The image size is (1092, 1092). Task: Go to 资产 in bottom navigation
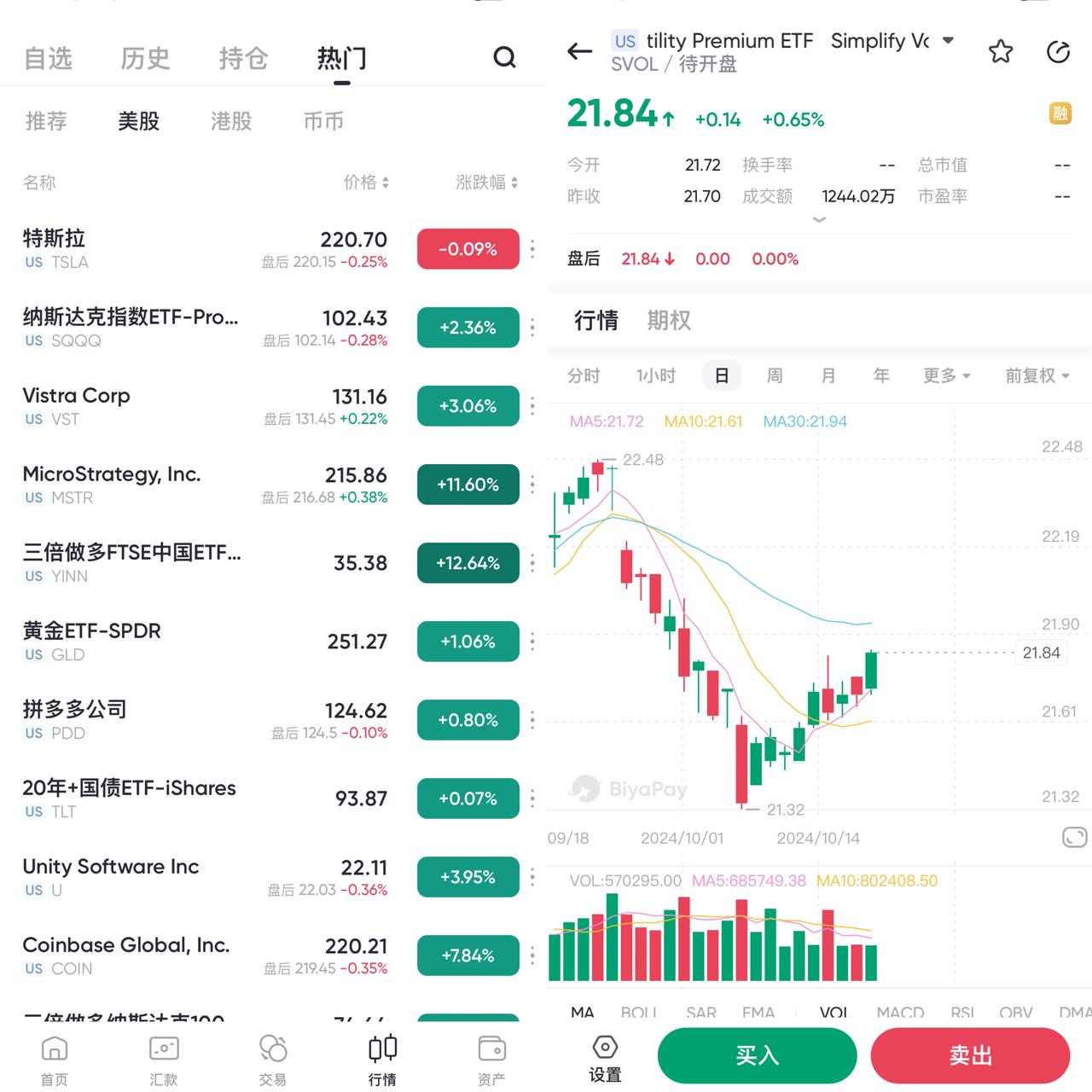[491, 1060]
